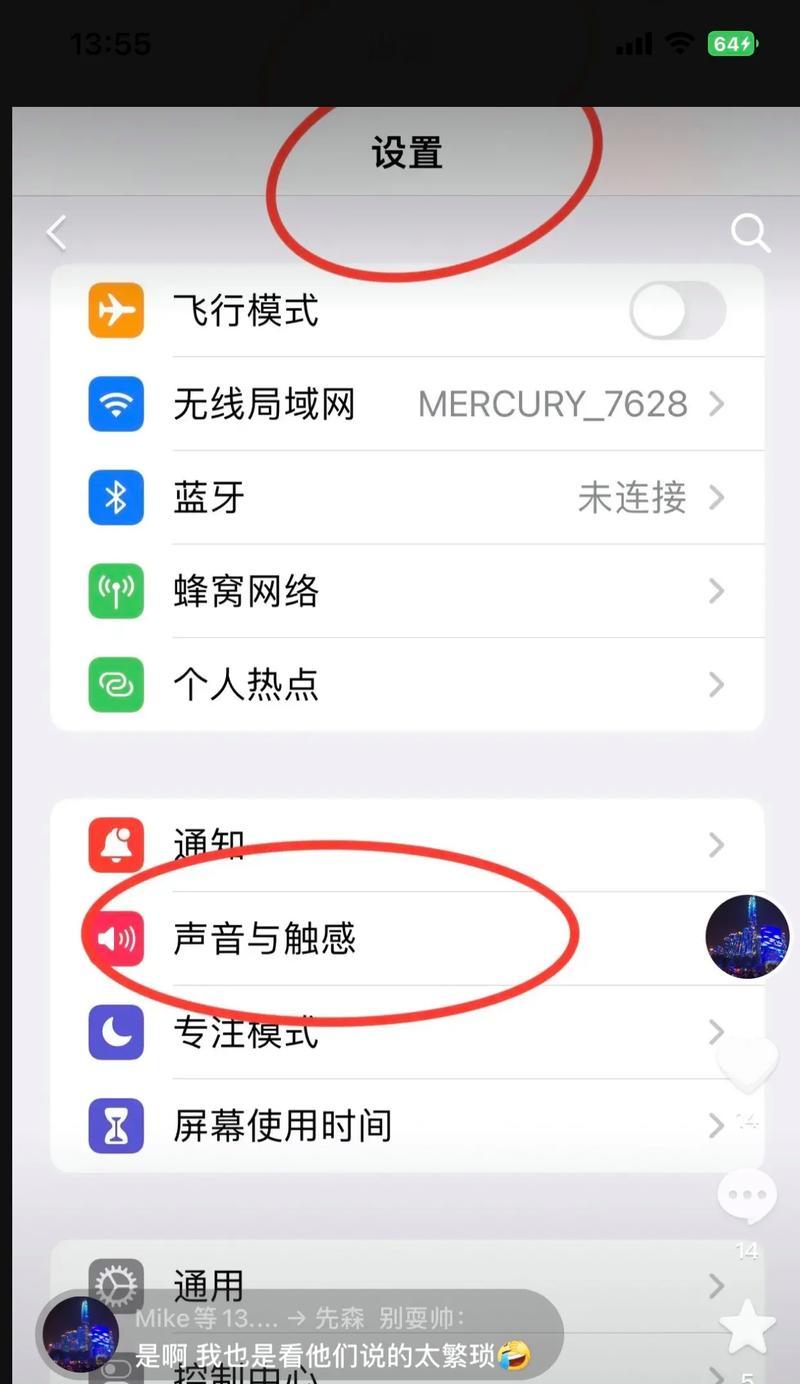Image resolution: width=800 pixels, height=1384 pixels.
Task: Like the video with the heart
Action: (x=747, y=1063)
